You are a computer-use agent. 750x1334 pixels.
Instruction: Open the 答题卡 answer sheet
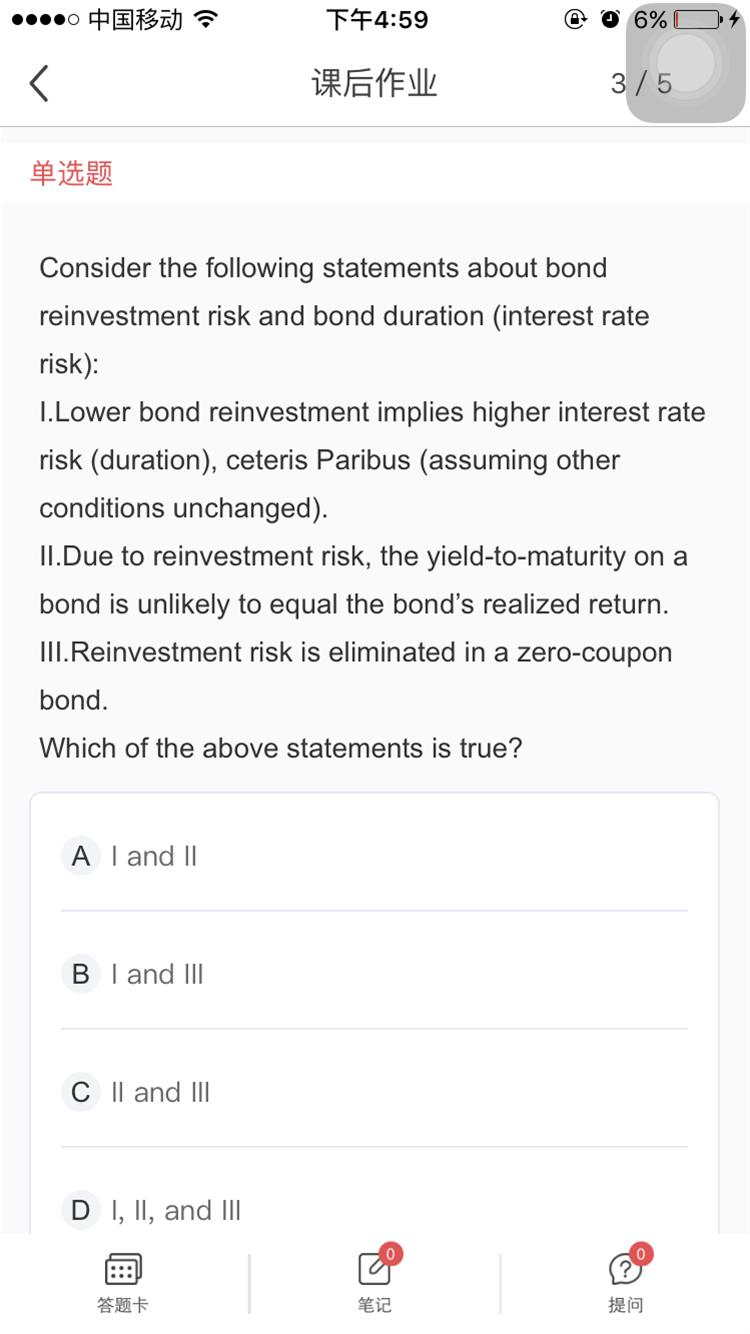pyautogui.click(x=123, y=1283)
